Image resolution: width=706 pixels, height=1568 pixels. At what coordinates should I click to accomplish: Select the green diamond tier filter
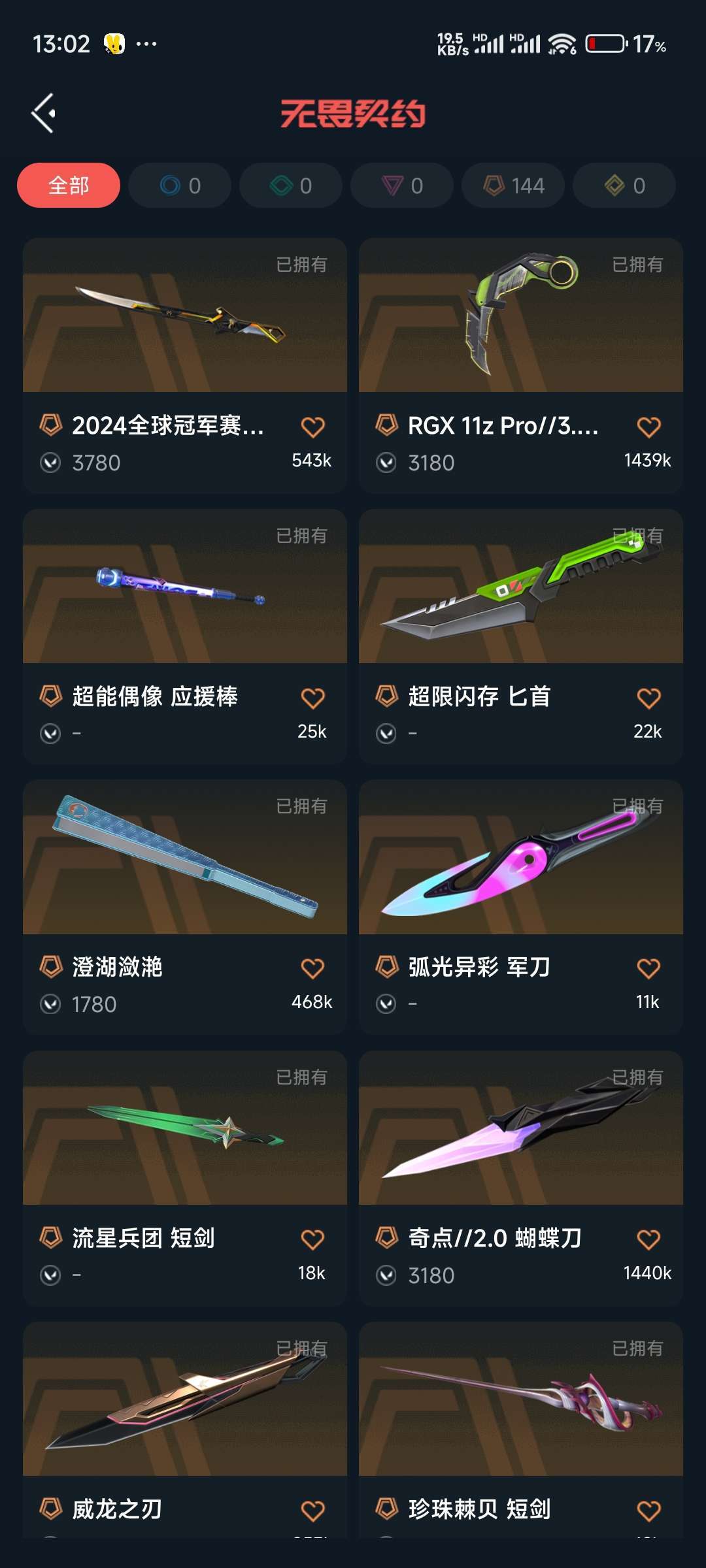pyautogui.click(x=291, y=186)
